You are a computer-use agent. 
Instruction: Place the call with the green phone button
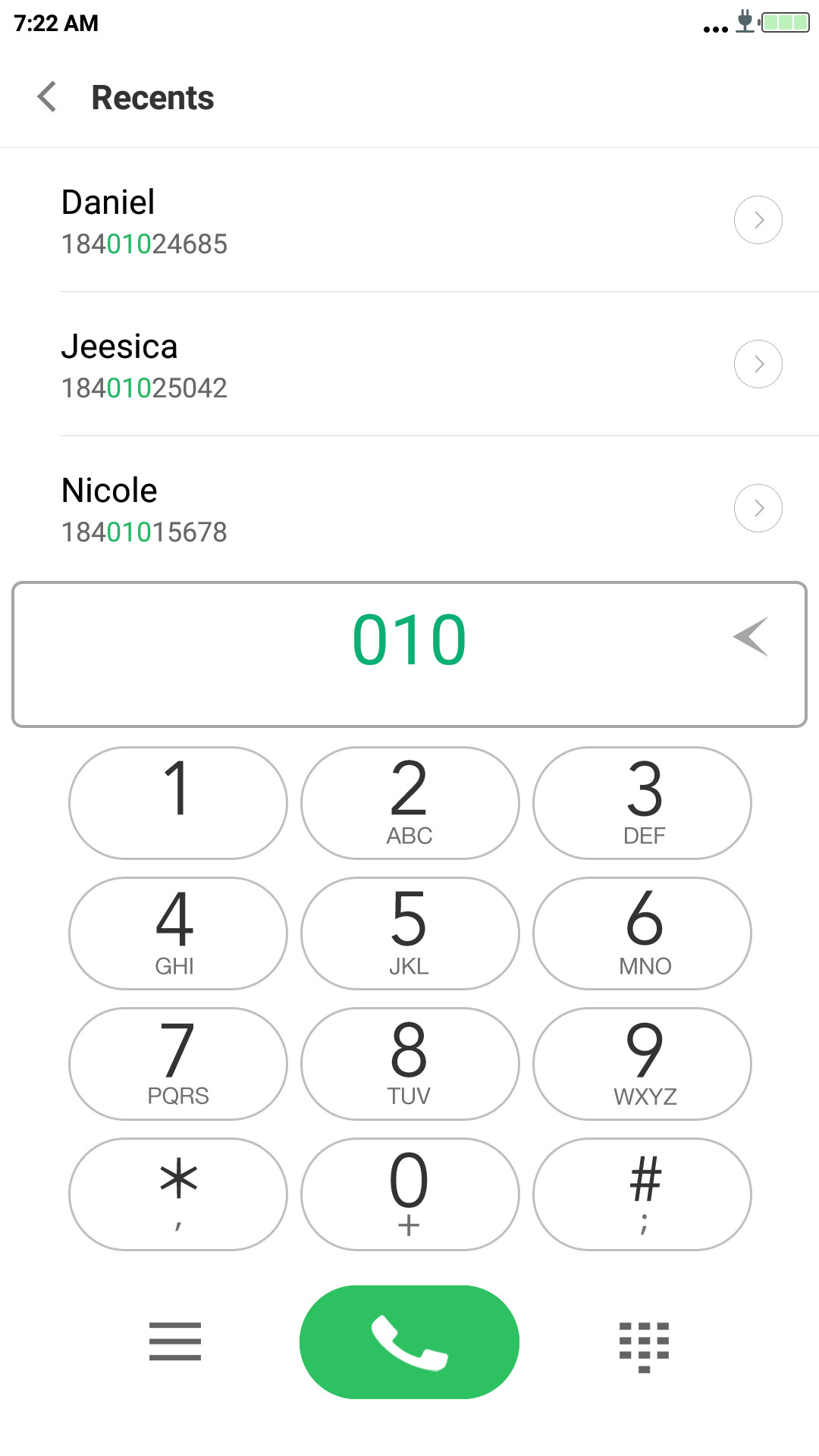click(409, 1342)
